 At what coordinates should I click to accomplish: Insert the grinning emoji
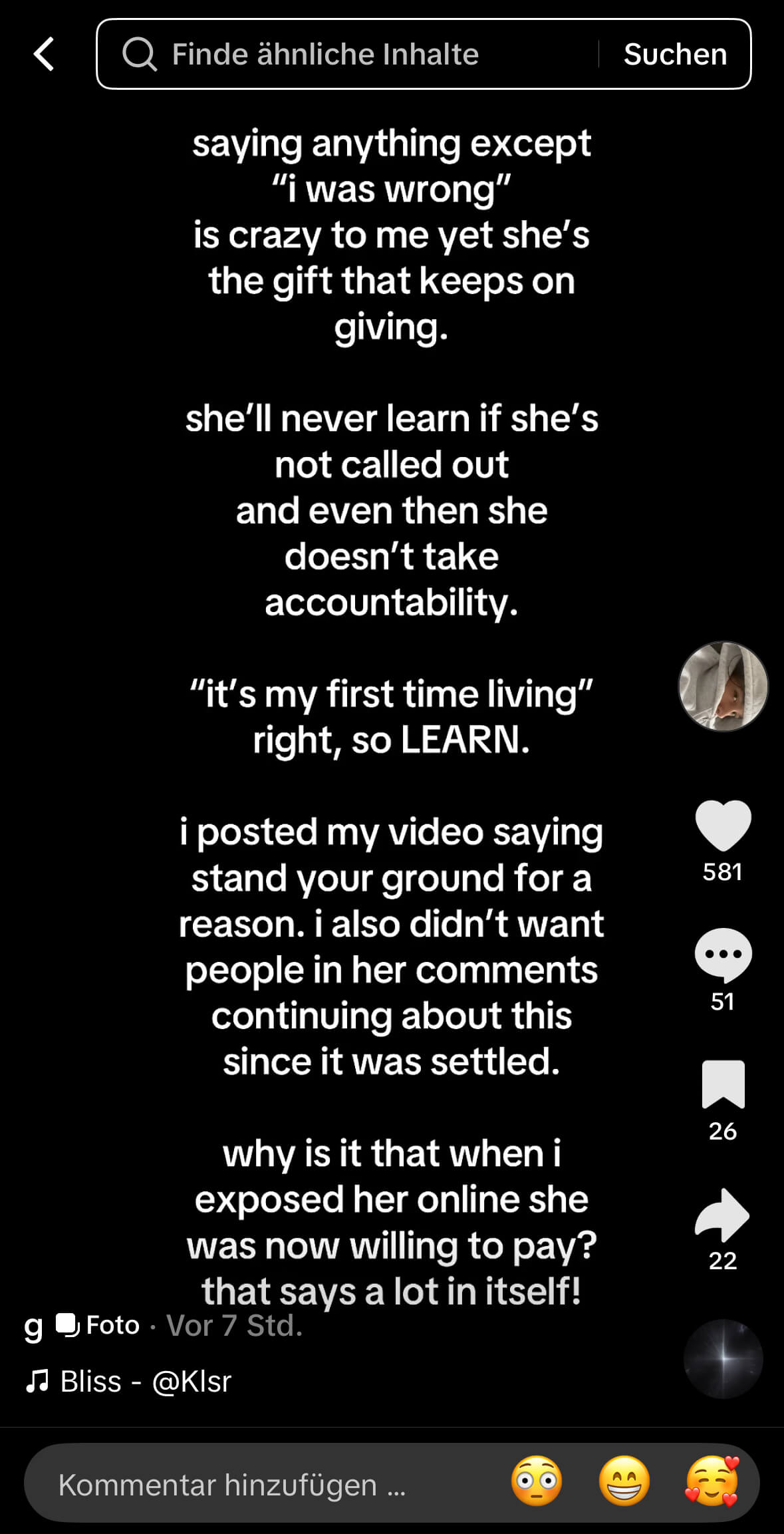(624, 1481)
